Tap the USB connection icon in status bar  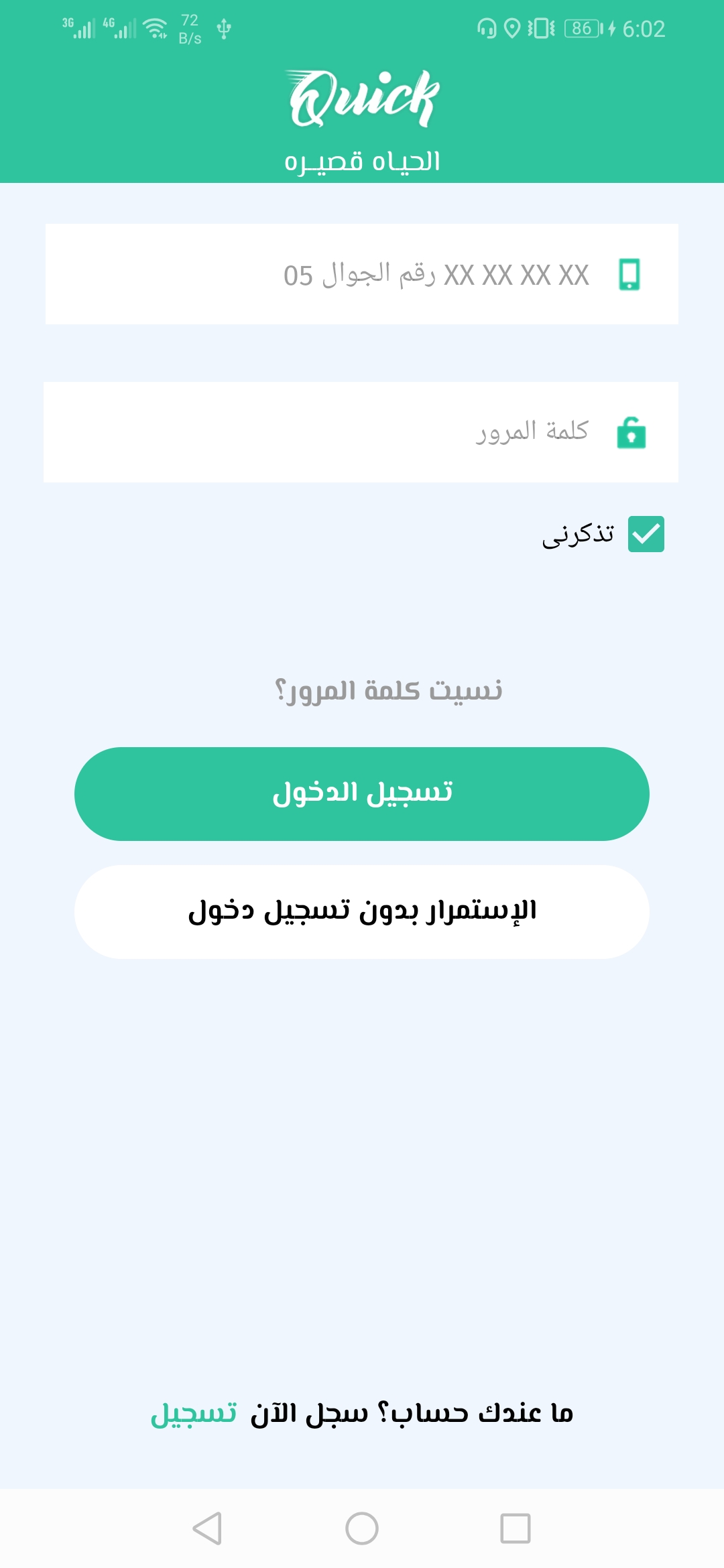[223, 28]
